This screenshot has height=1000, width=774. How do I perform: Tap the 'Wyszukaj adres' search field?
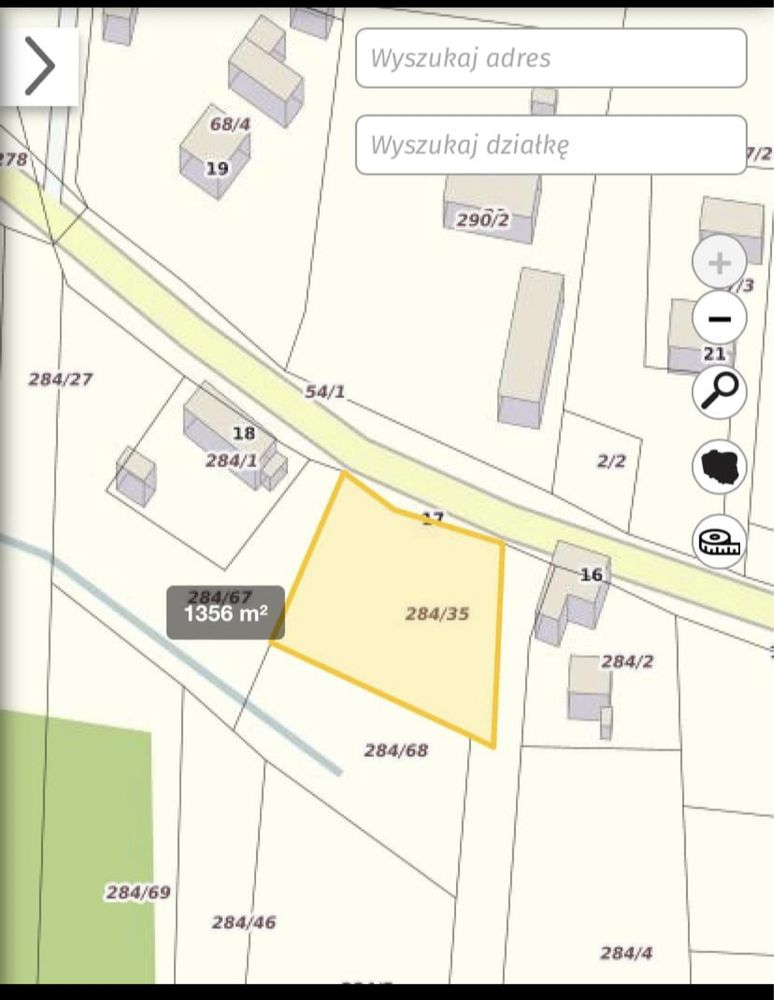pyautogui.click(x=551, y=58)
